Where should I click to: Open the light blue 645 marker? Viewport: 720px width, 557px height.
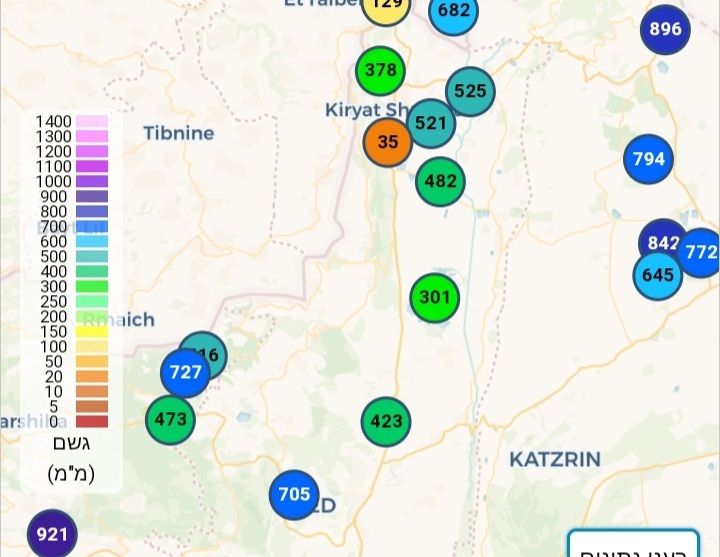(x=658, y=275)
